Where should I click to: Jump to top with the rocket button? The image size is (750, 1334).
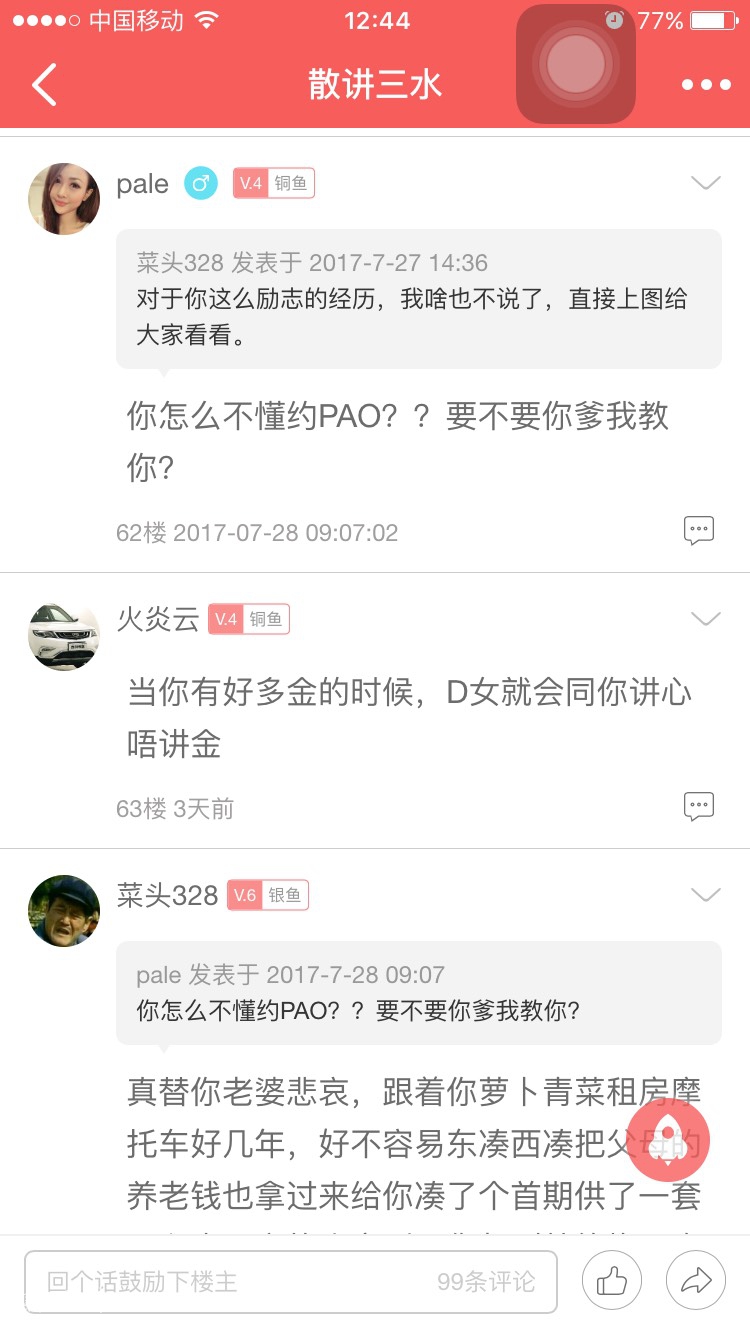pyautogui.click(x=669, y=1141)
